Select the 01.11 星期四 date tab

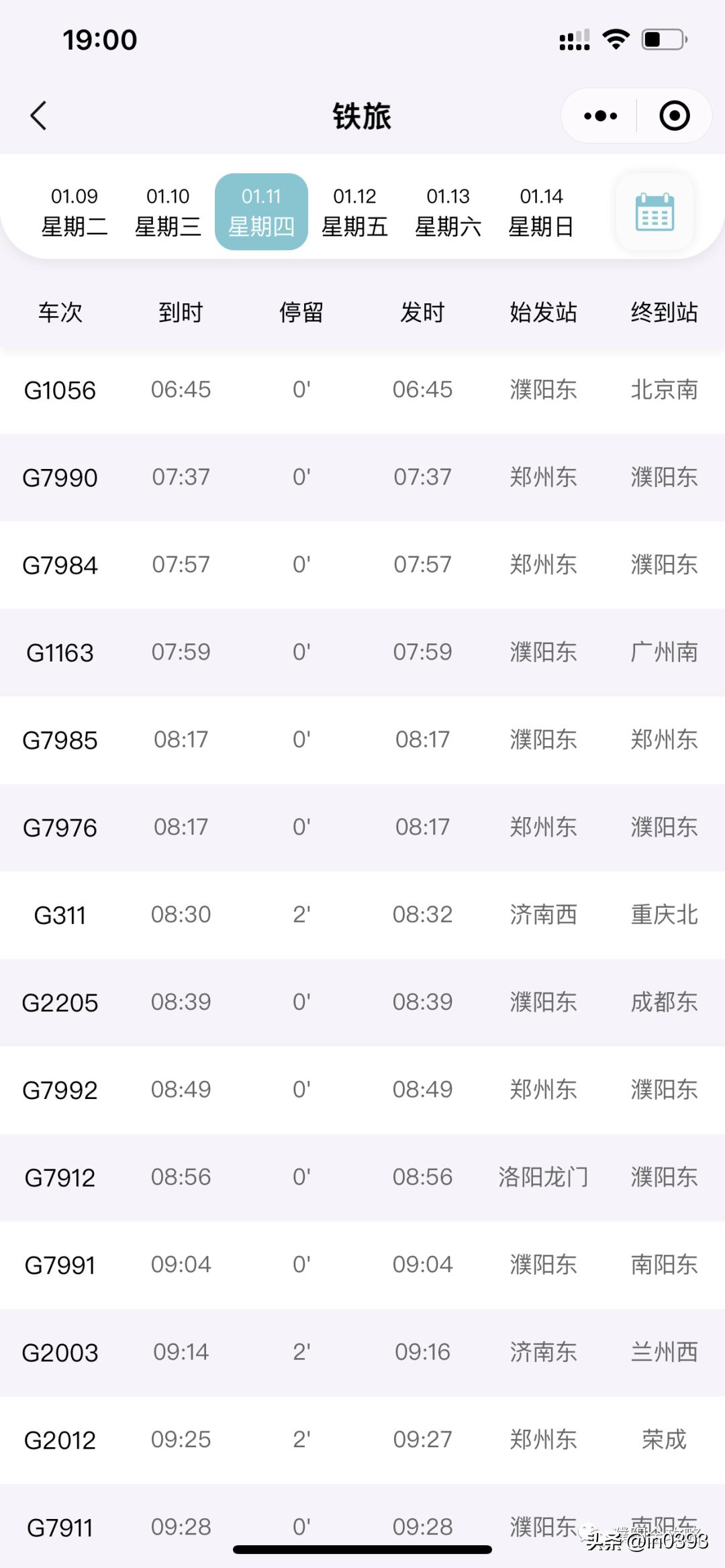click(261, 212)
